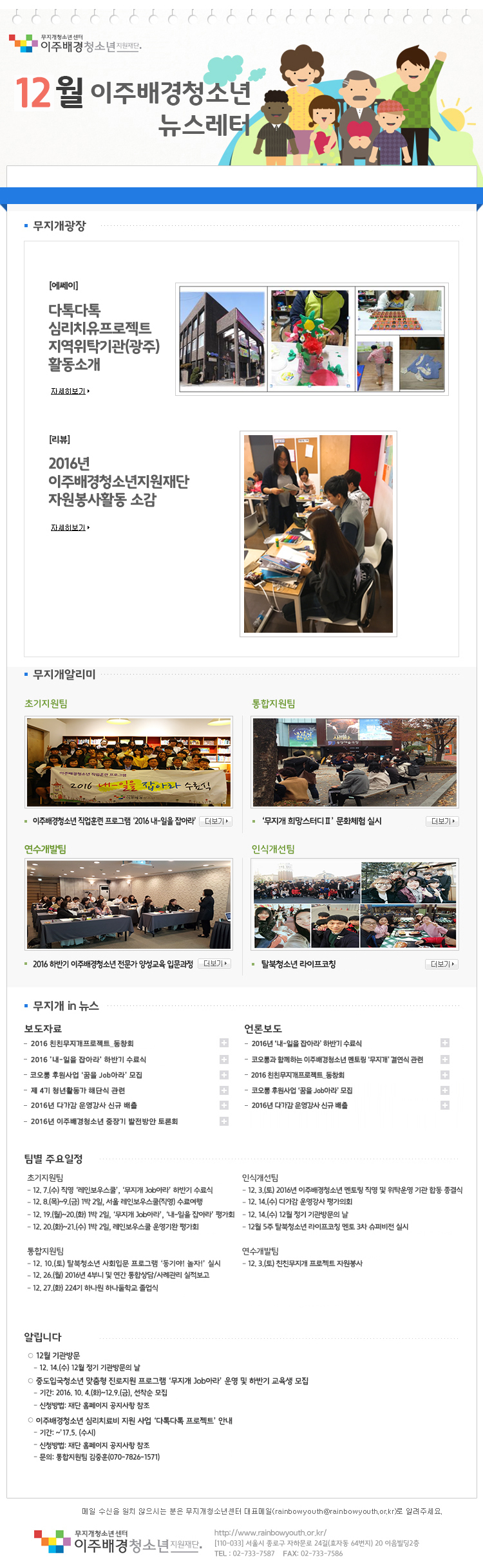The image size is (483, 1568).
Task: Expand 보도자료 item 2016 친친무지개프로젝트_동창회
Action: click(224, 1043)
